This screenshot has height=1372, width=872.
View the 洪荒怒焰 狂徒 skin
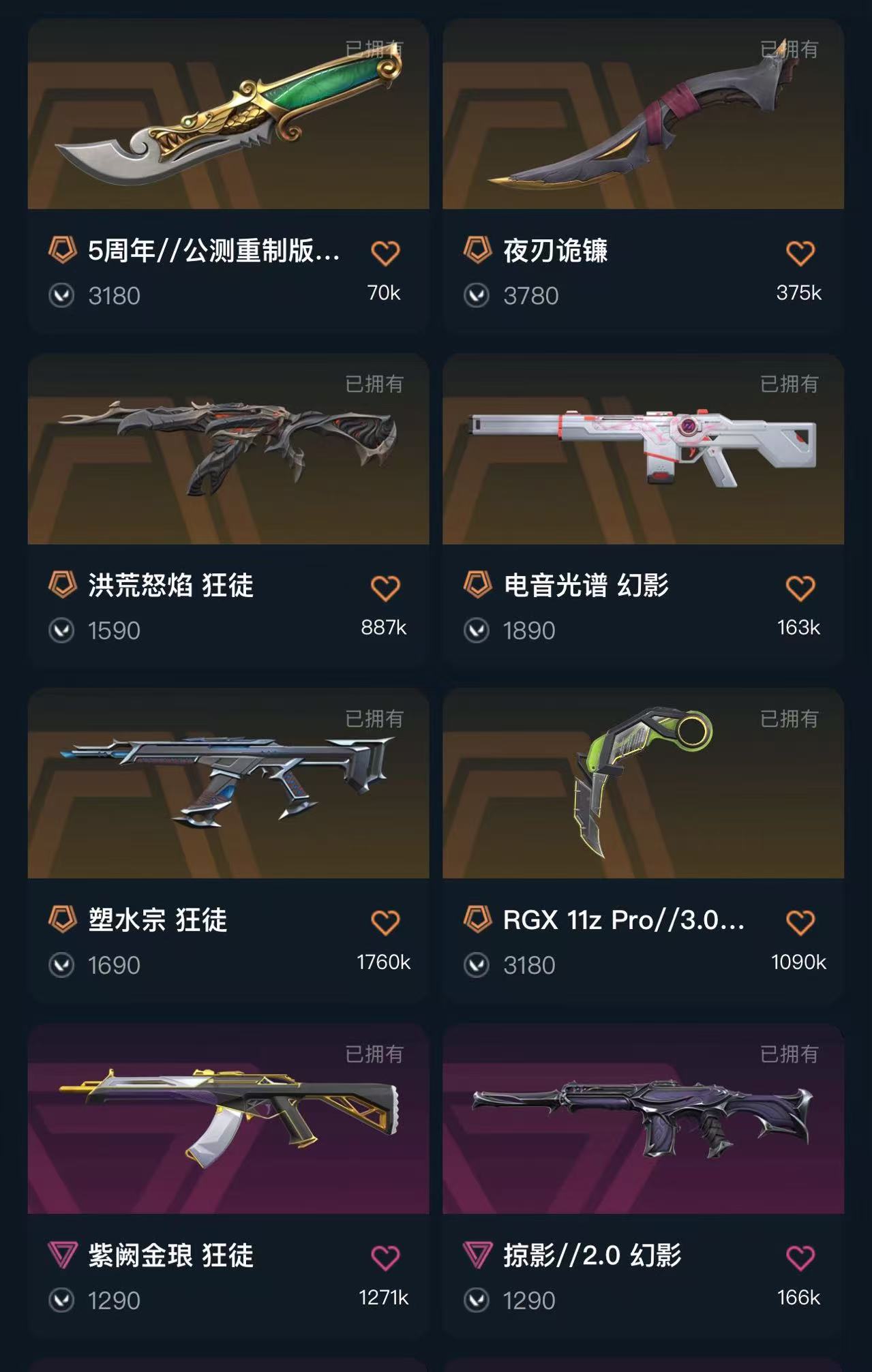pyautogui.click(x=228, y=510)
